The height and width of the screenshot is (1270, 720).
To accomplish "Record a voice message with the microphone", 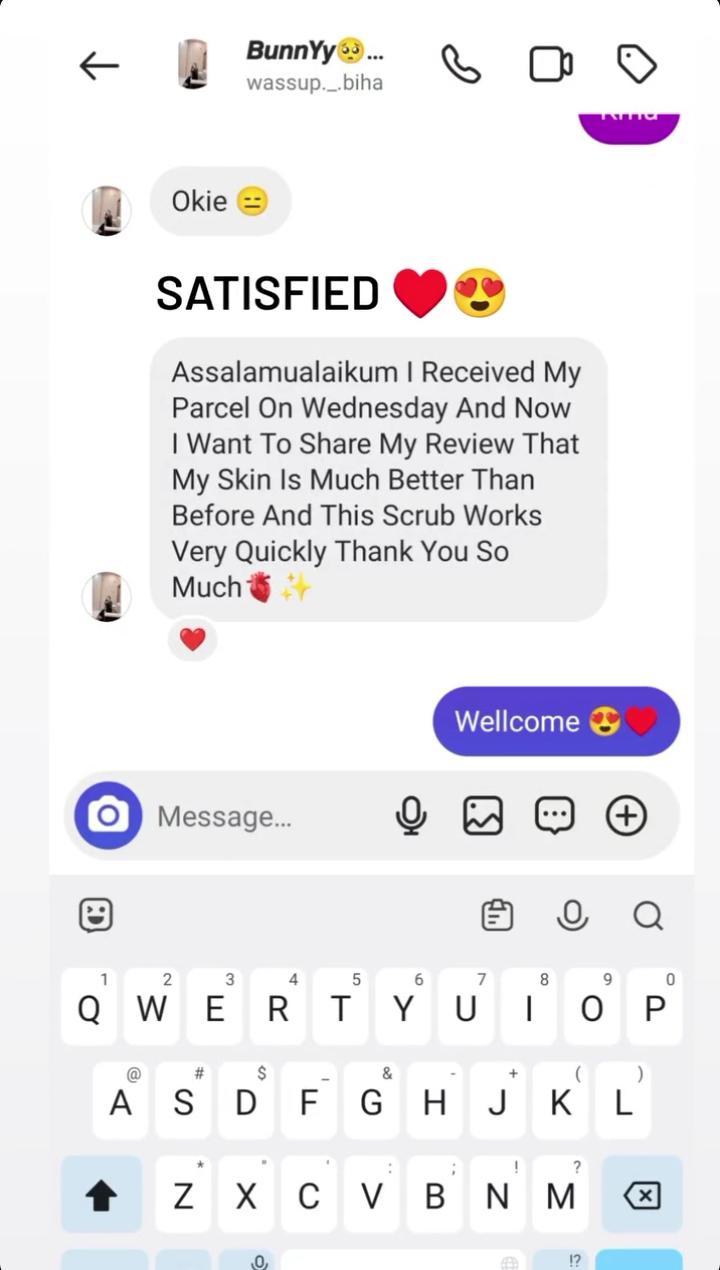I will (410, 816).
